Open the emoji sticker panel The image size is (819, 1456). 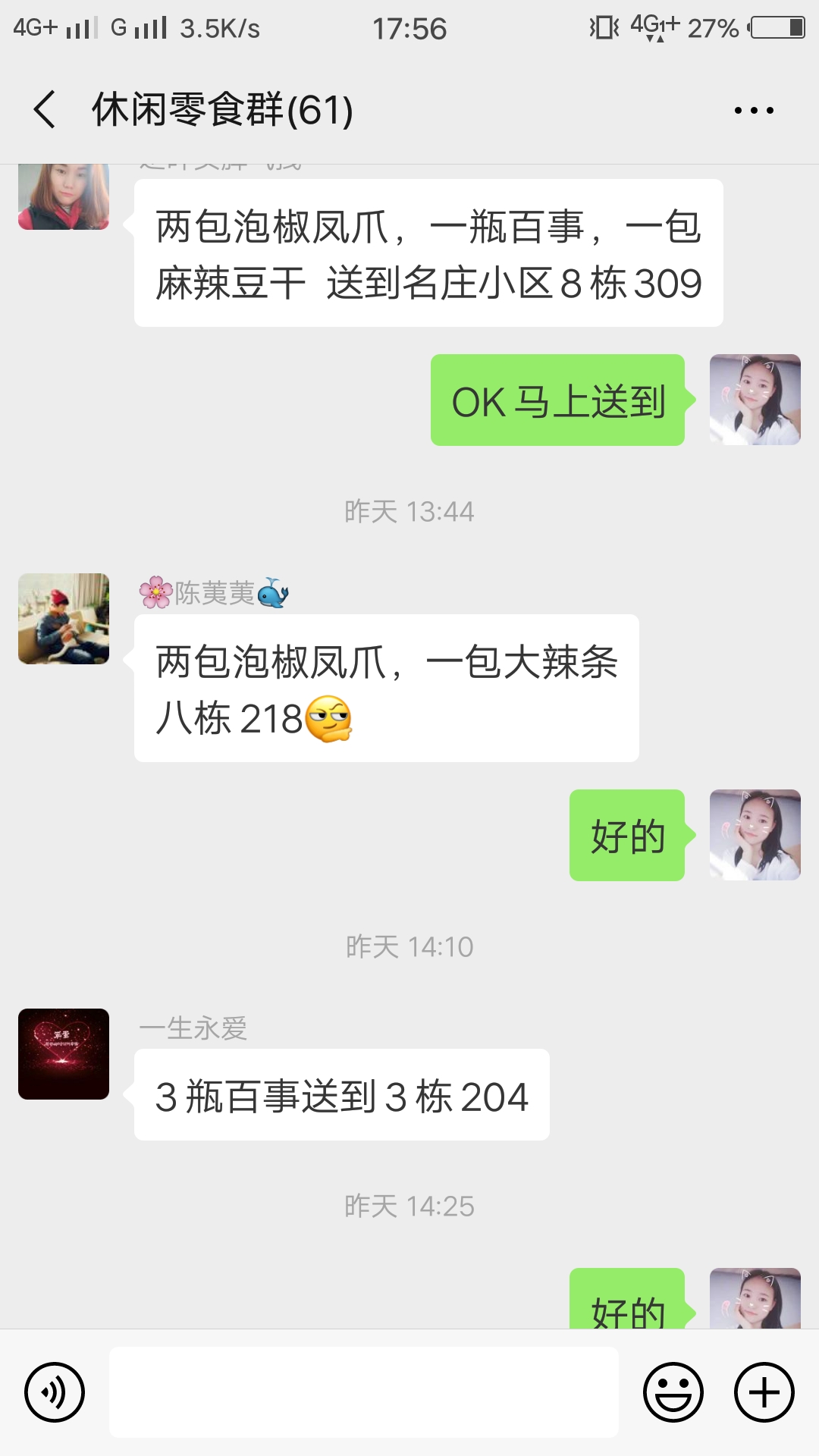point(673,1392)
